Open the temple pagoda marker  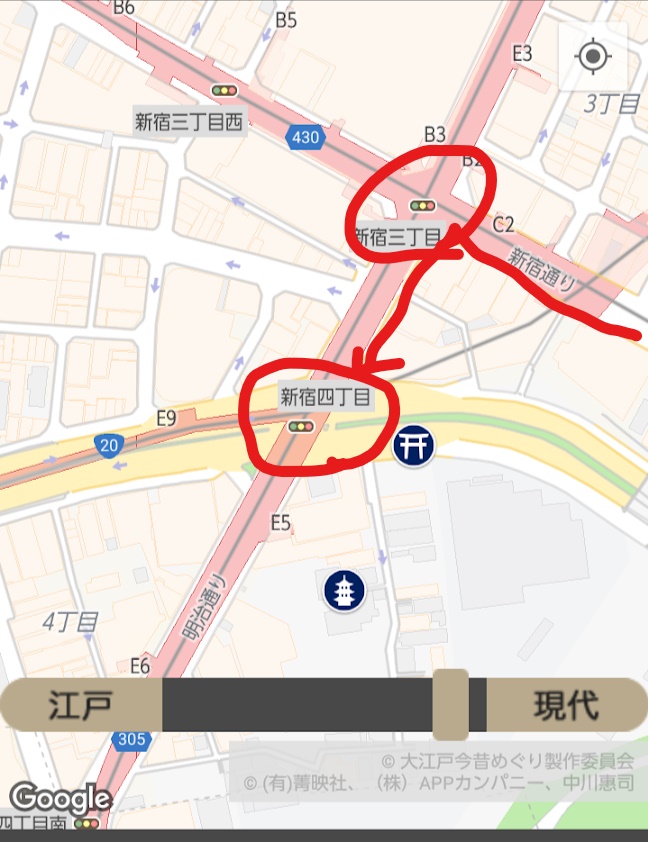point(343,590)
